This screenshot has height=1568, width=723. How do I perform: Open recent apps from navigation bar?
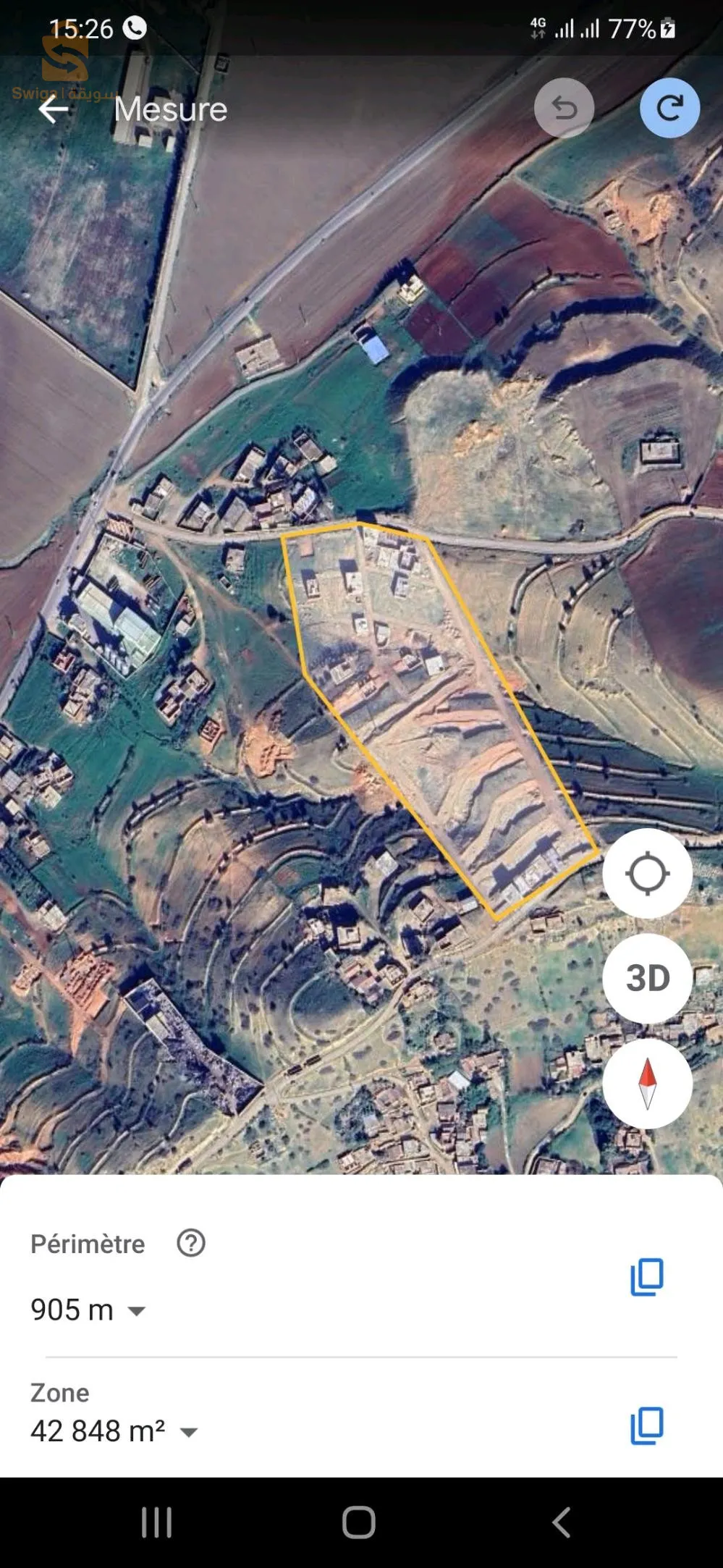click(156, 1522)
